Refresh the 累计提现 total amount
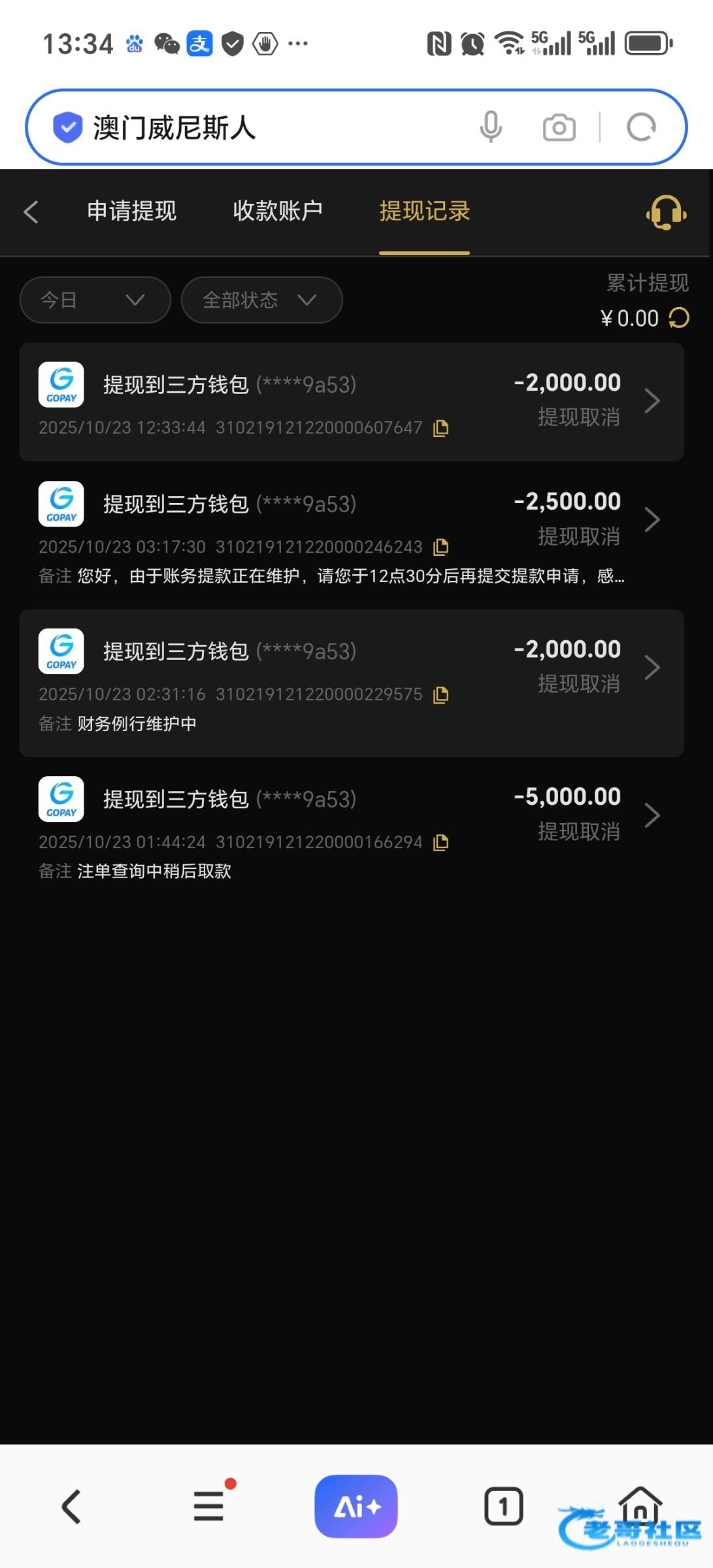 [x=679, y=319]
